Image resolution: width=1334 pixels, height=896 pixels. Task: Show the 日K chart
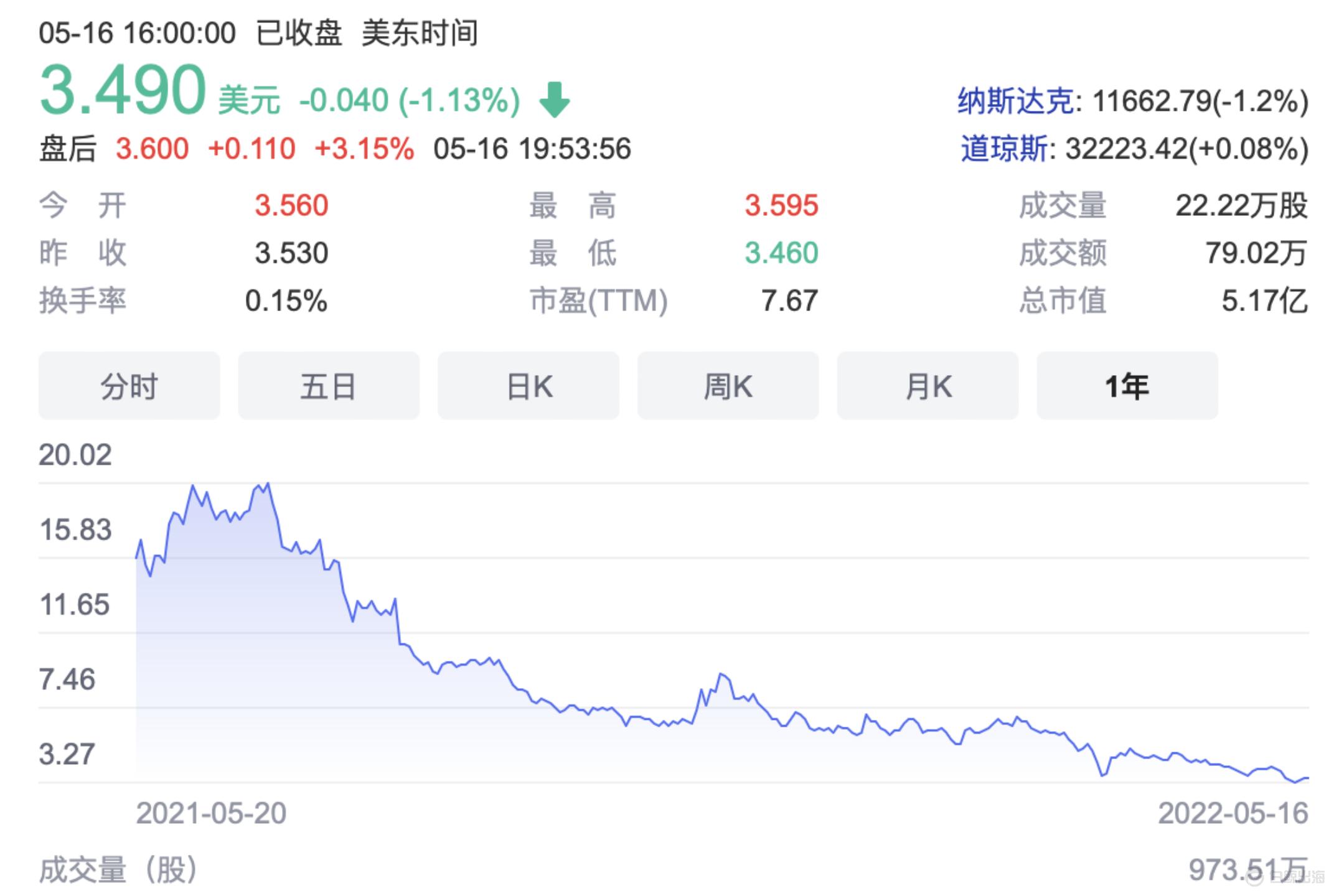pyautogui.click(x=528, y=386)
